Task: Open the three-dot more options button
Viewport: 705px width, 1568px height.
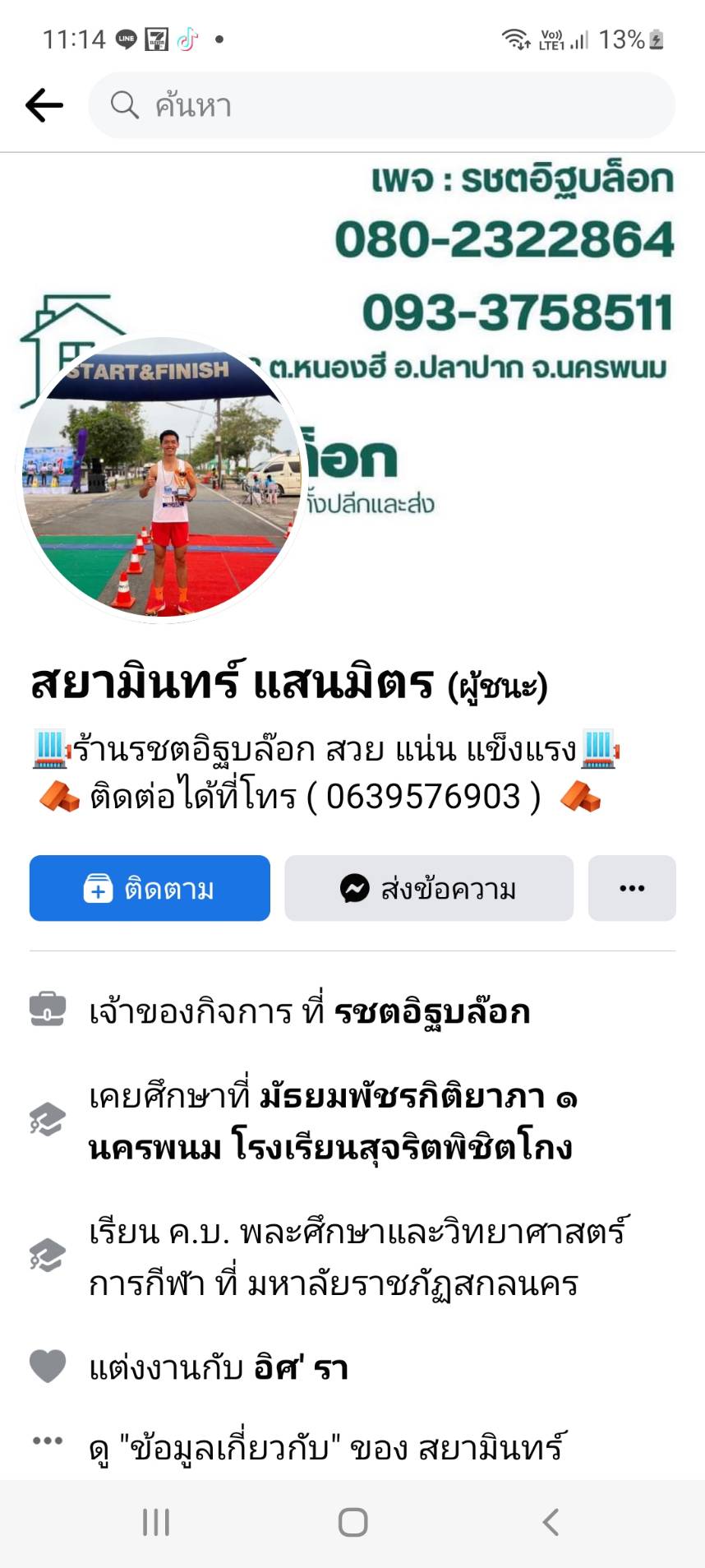Action: tap(631, 888)
